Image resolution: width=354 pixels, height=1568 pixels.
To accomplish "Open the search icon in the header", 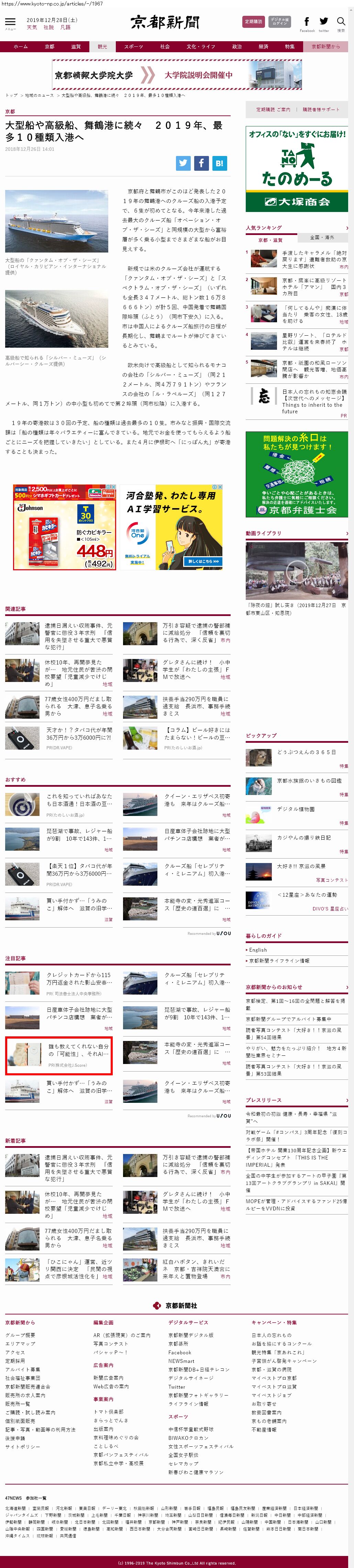I will click(341, 22).
